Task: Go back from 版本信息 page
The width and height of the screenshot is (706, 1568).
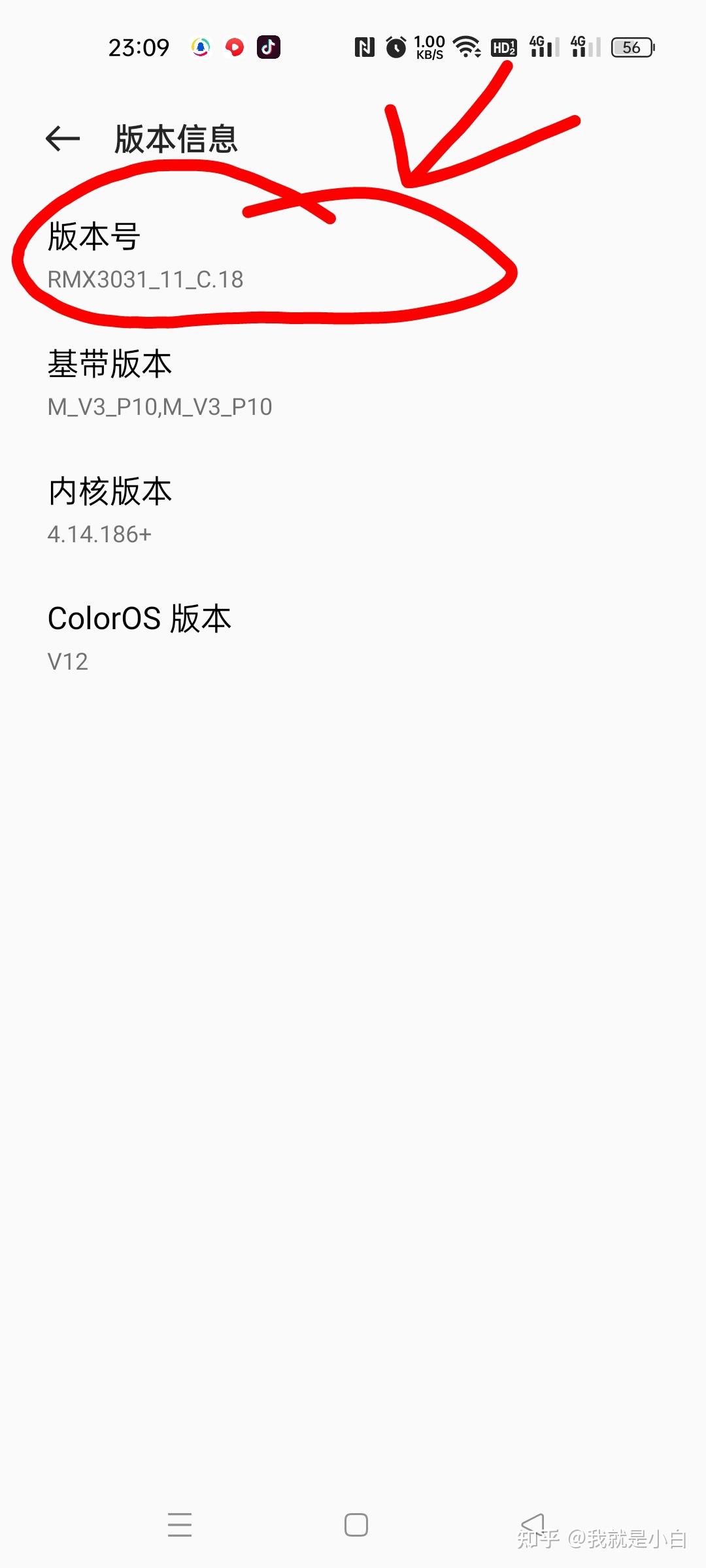Action: 63,139
